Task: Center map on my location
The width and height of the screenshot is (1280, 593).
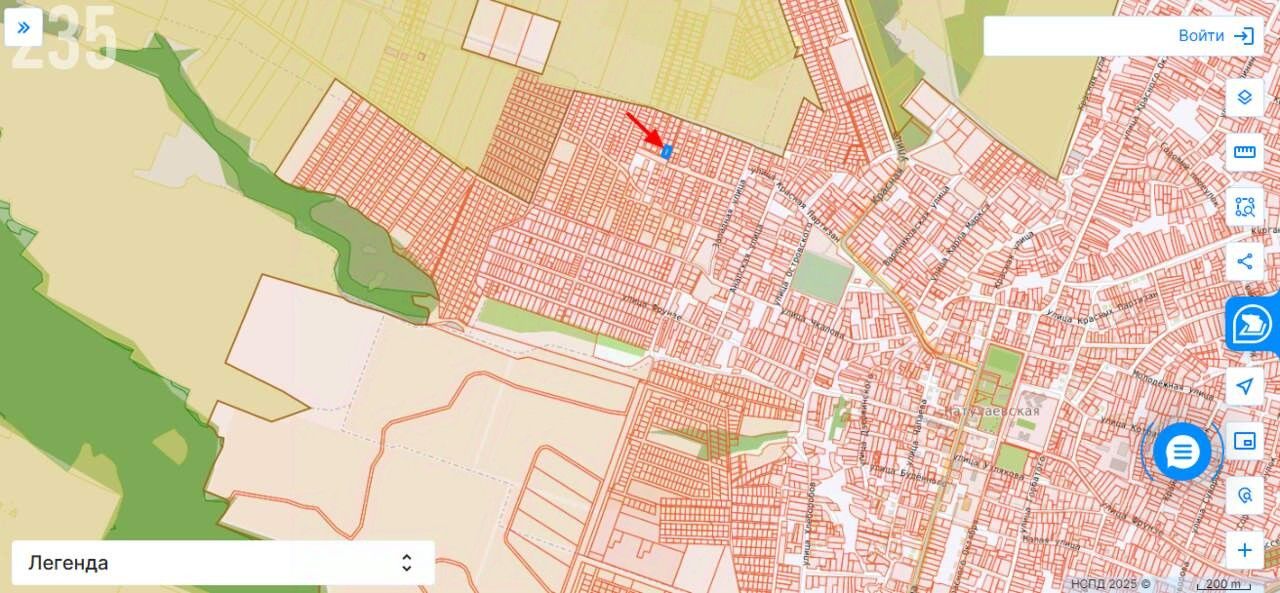Action: click(x=1244, y=386)
